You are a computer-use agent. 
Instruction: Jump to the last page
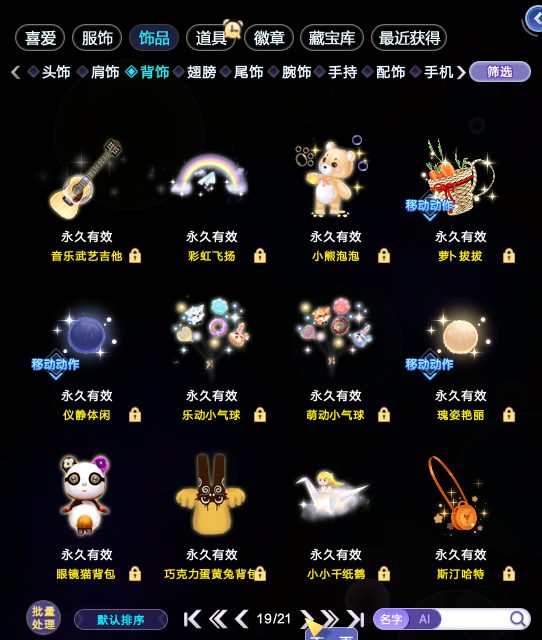[356, 620]
